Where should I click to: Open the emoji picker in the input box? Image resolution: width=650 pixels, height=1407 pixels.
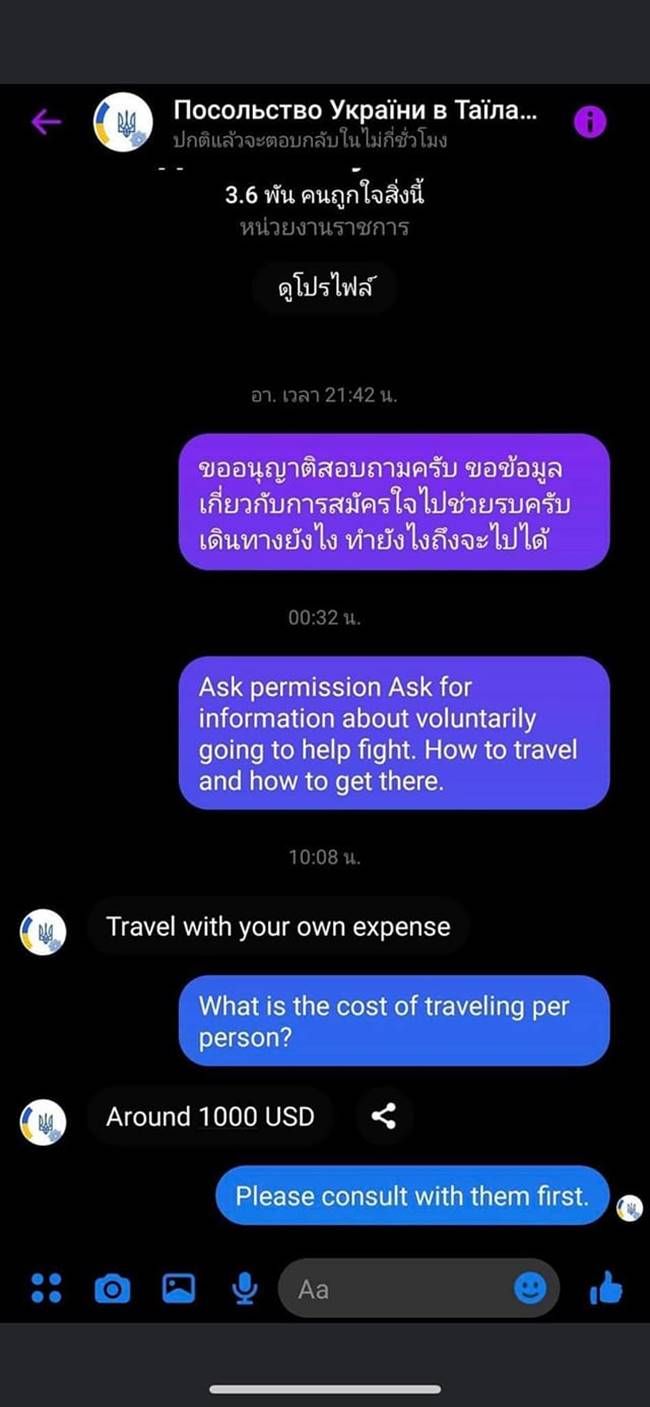[530, 1288]
